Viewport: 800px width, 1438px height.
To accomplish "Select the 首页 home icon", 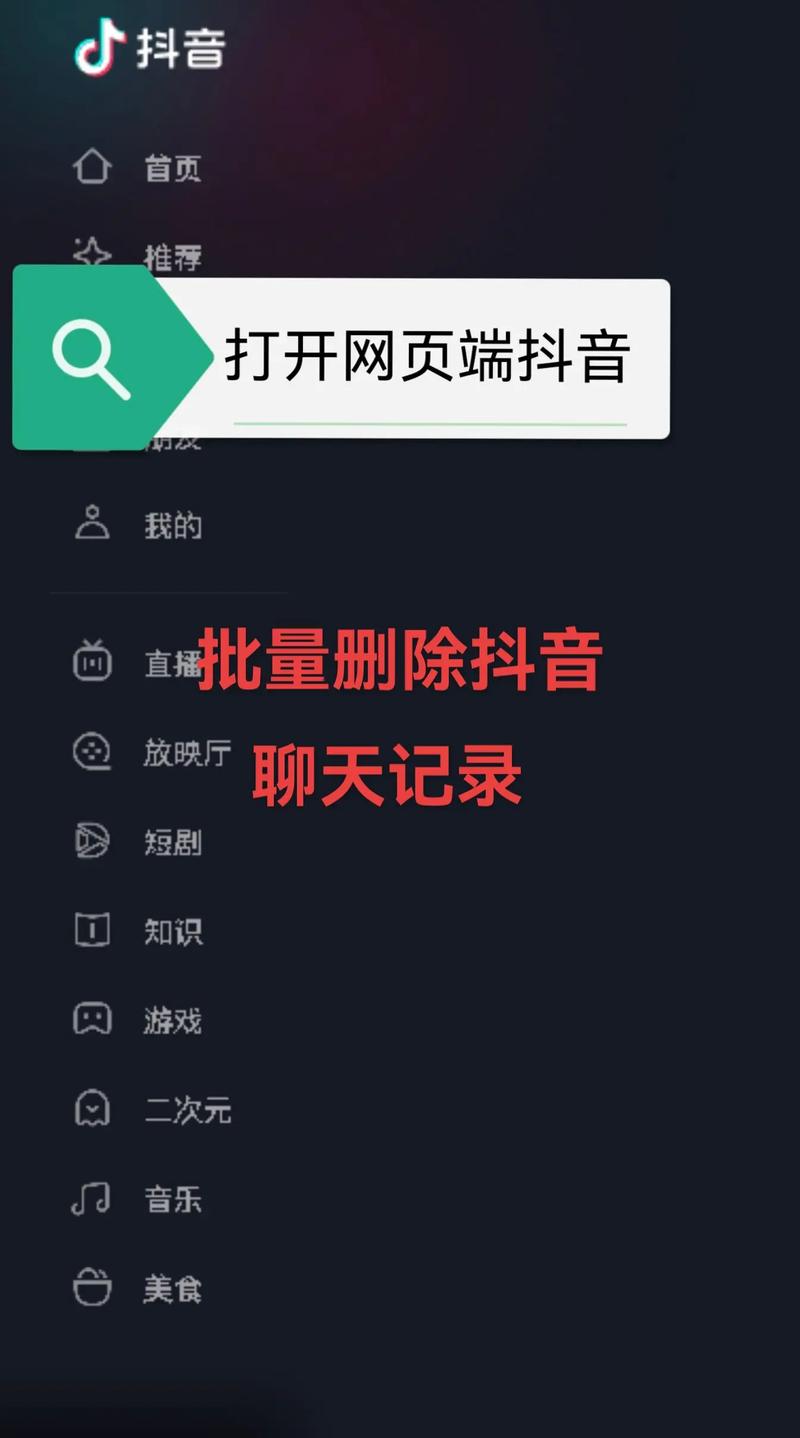I will click(x=92, y=167).
